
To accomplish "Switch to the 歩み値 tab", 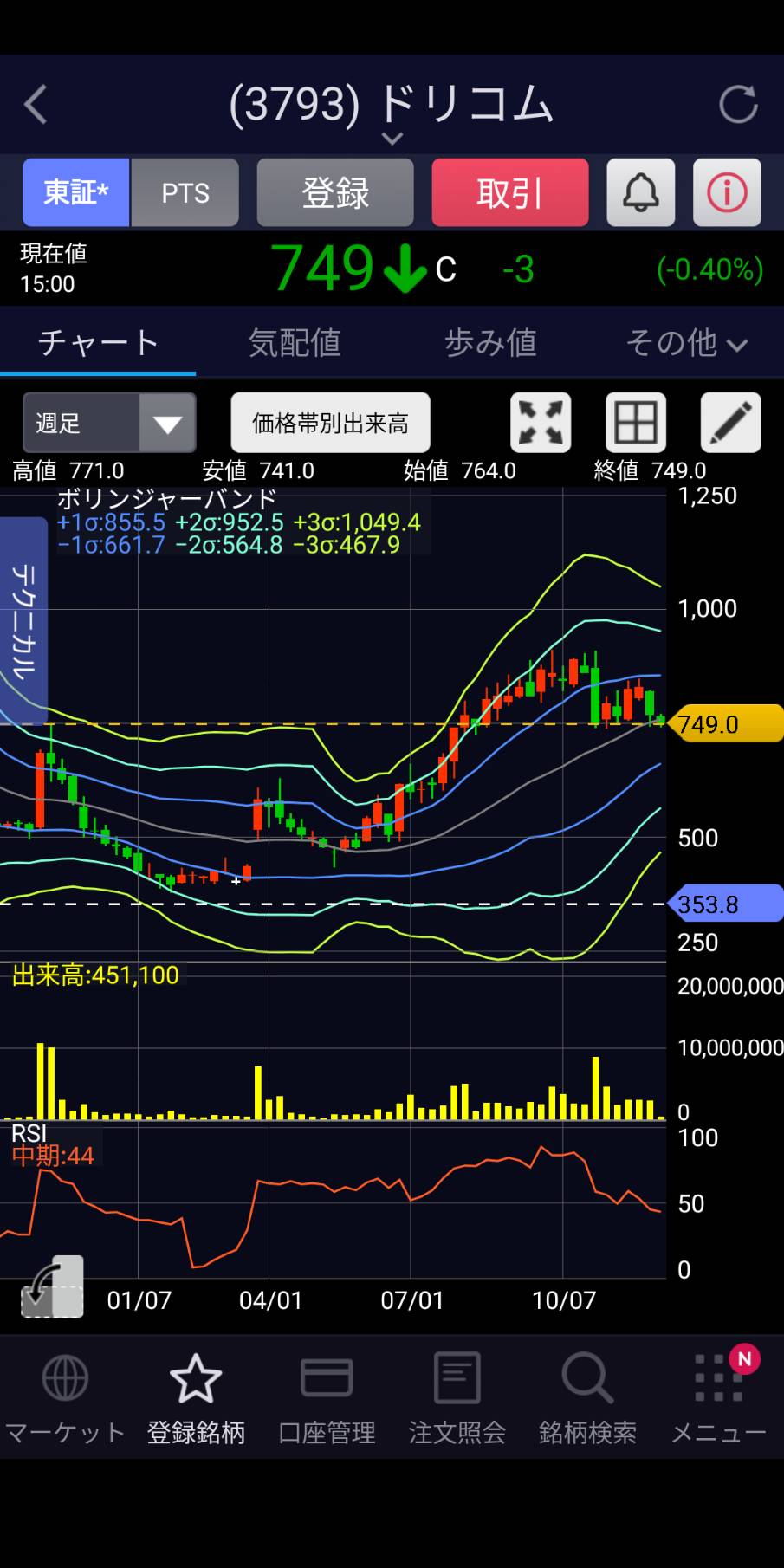I will [490, 343].
